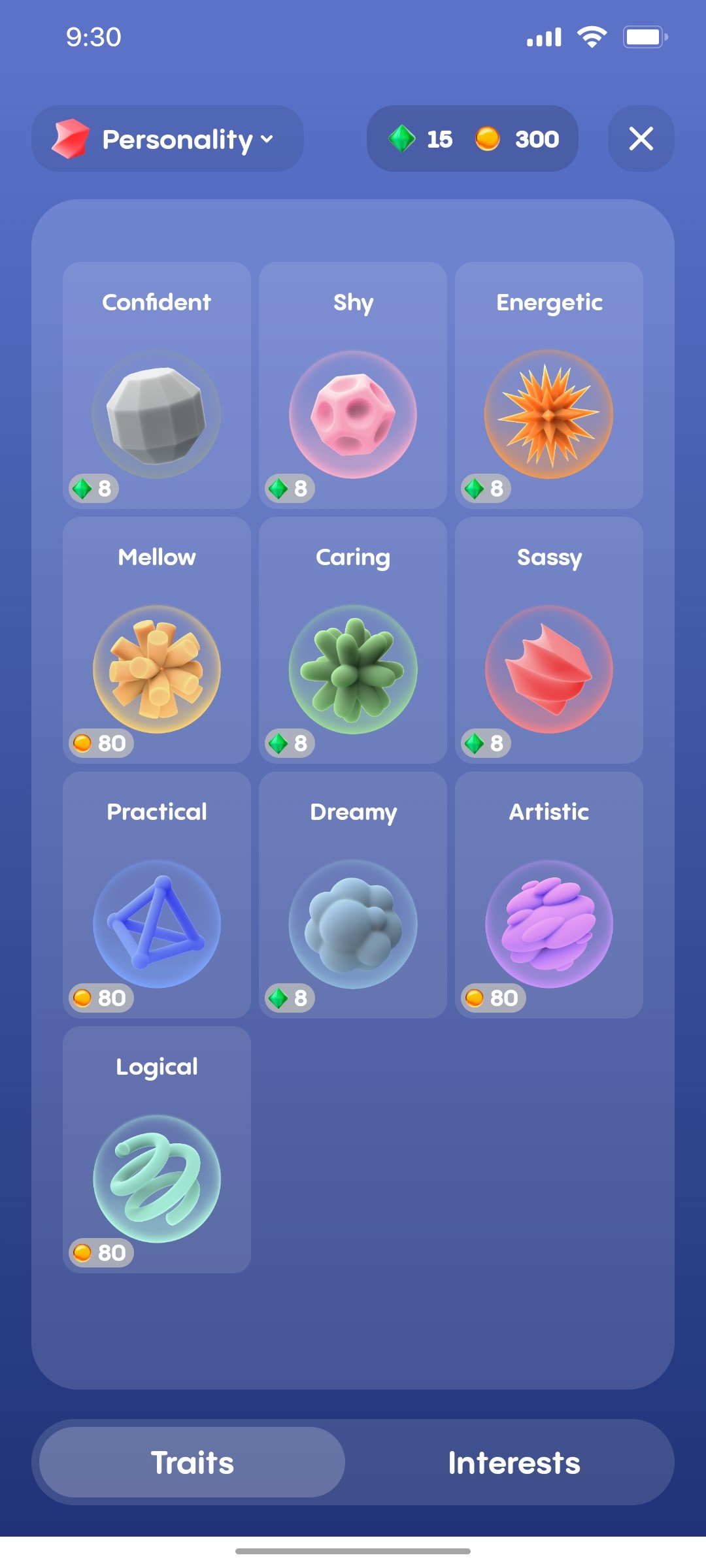Select the Dreamy cloud icon
706x1568 pixels.
tap(352, 924)
